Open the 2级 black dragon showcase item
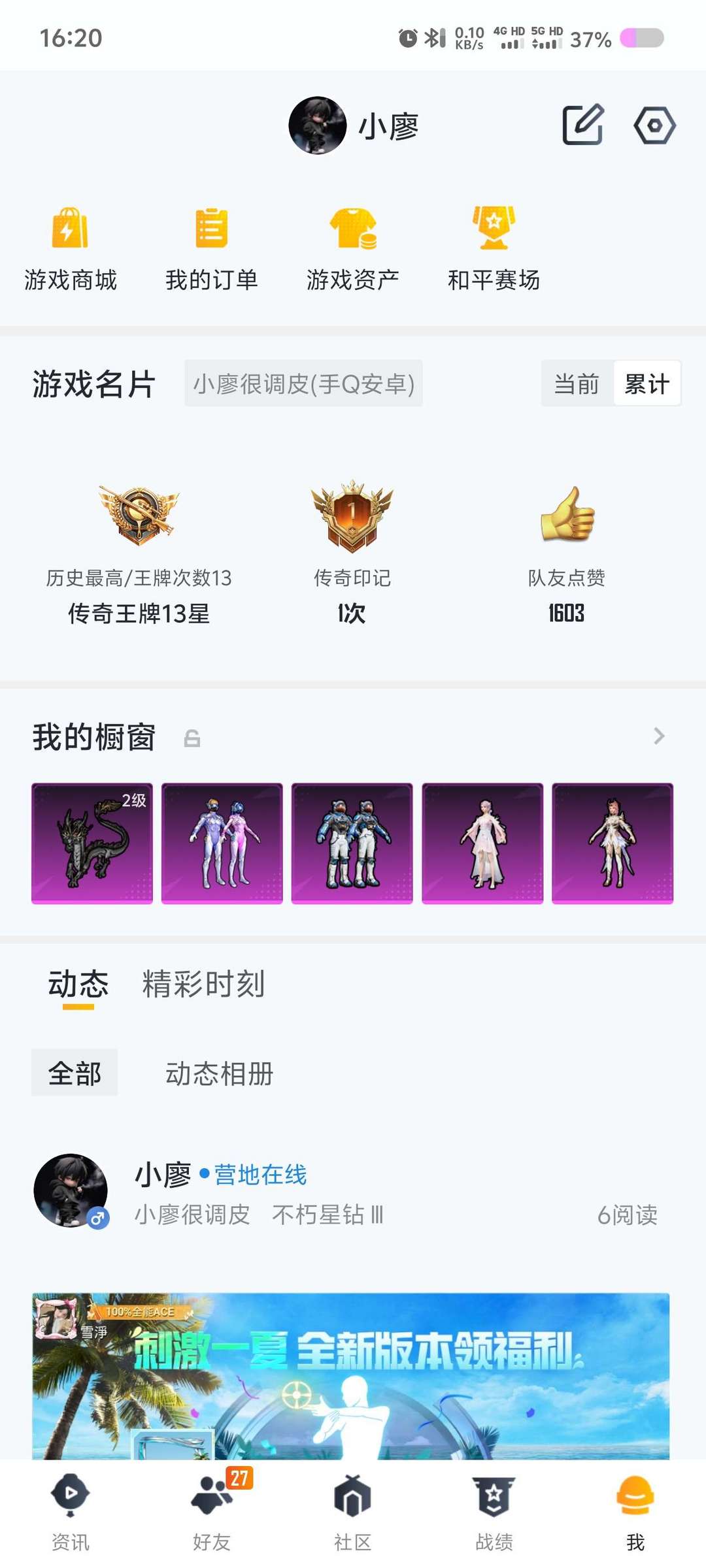This screenshot has height=1568, width=706. pos(92,843)
